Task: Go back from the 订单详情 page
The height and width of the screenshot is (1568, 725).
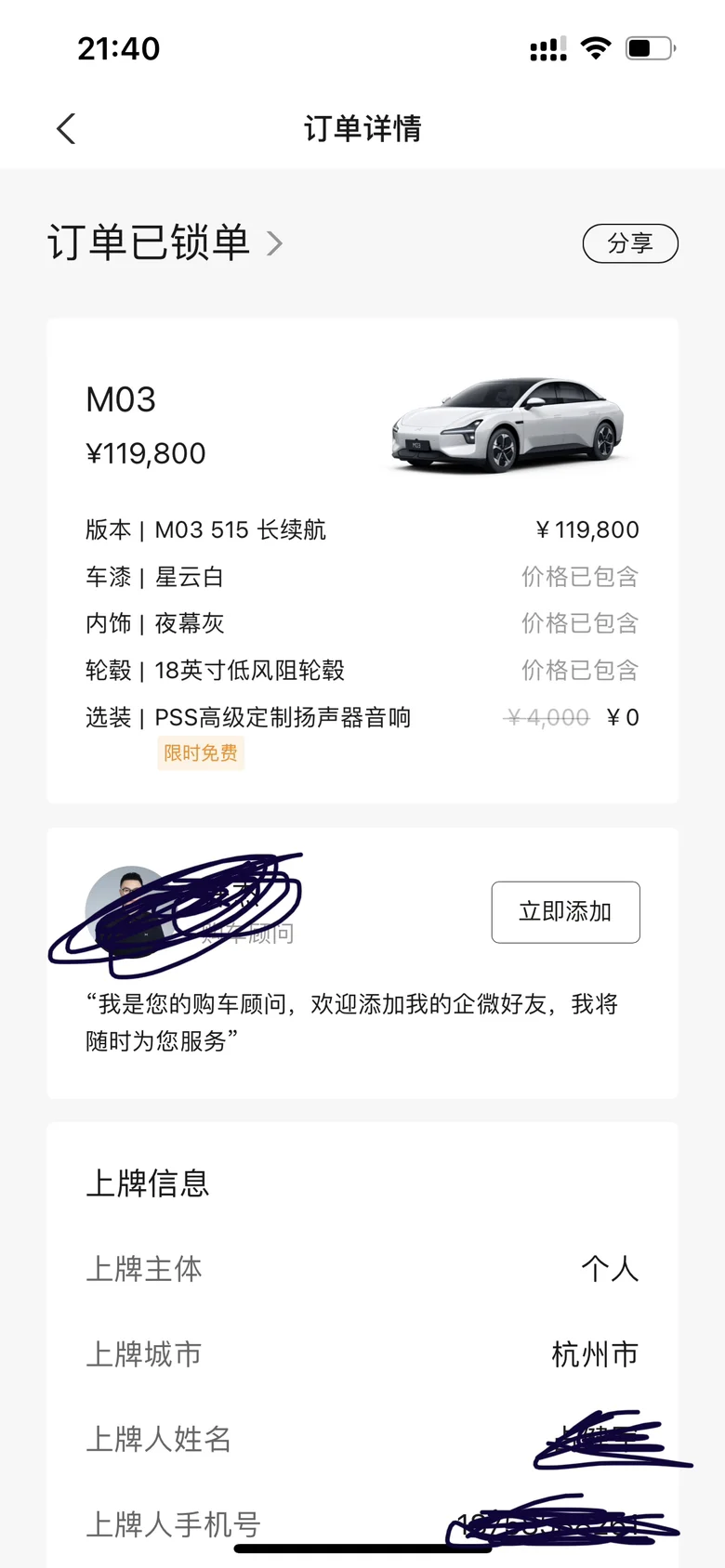Action: pos(66,128)
